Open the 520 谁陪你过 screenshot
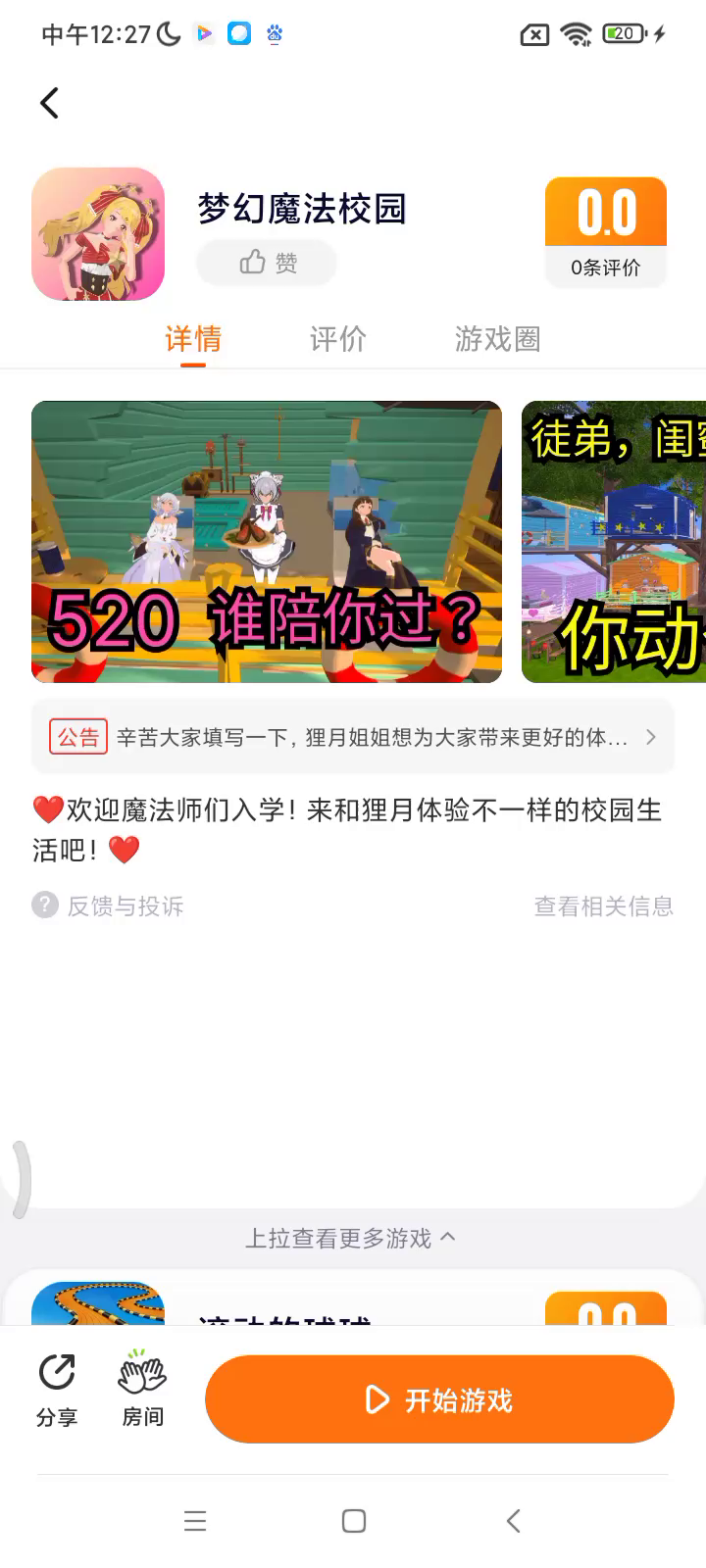This screenshot has height=1568, width=706. coord(267,542)
